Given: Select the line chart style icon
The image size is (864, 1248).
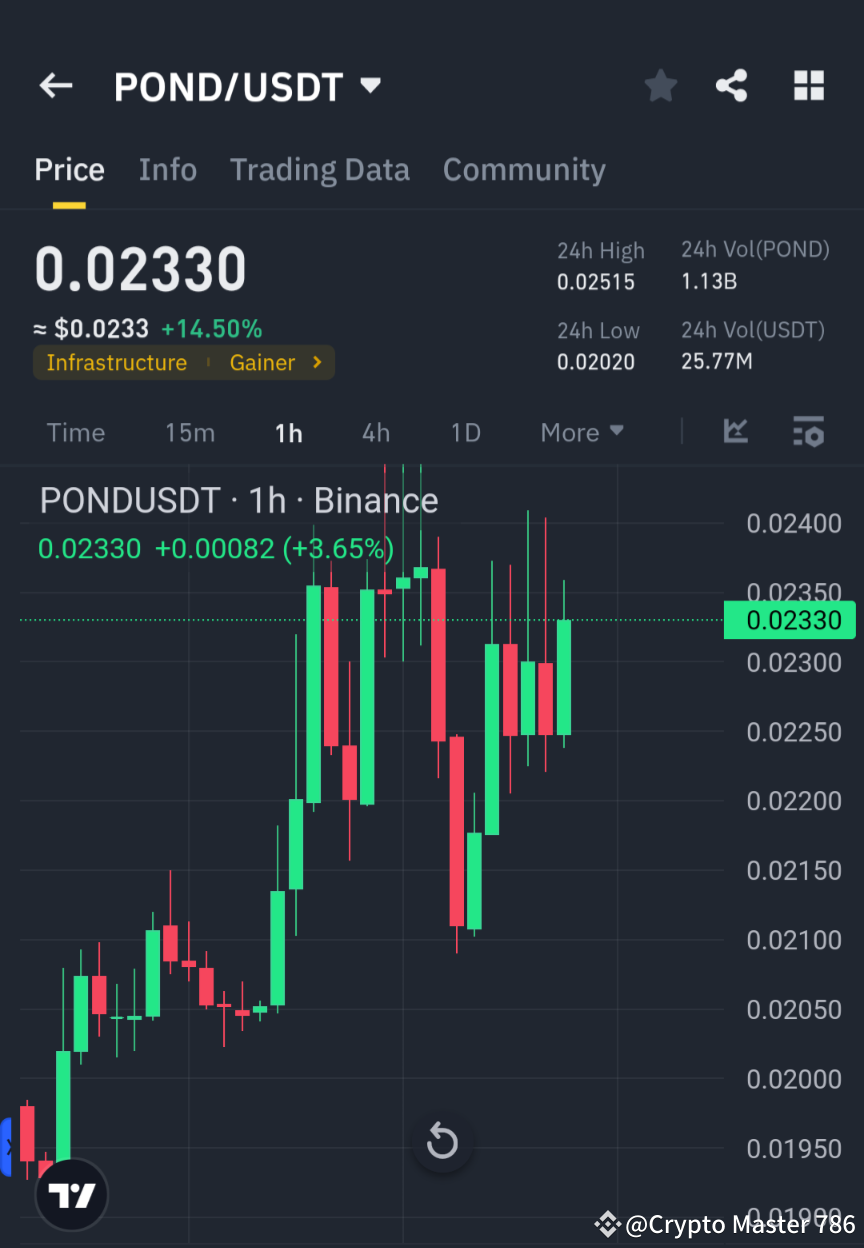Looking at the screenshot, I should coord(736,432).
